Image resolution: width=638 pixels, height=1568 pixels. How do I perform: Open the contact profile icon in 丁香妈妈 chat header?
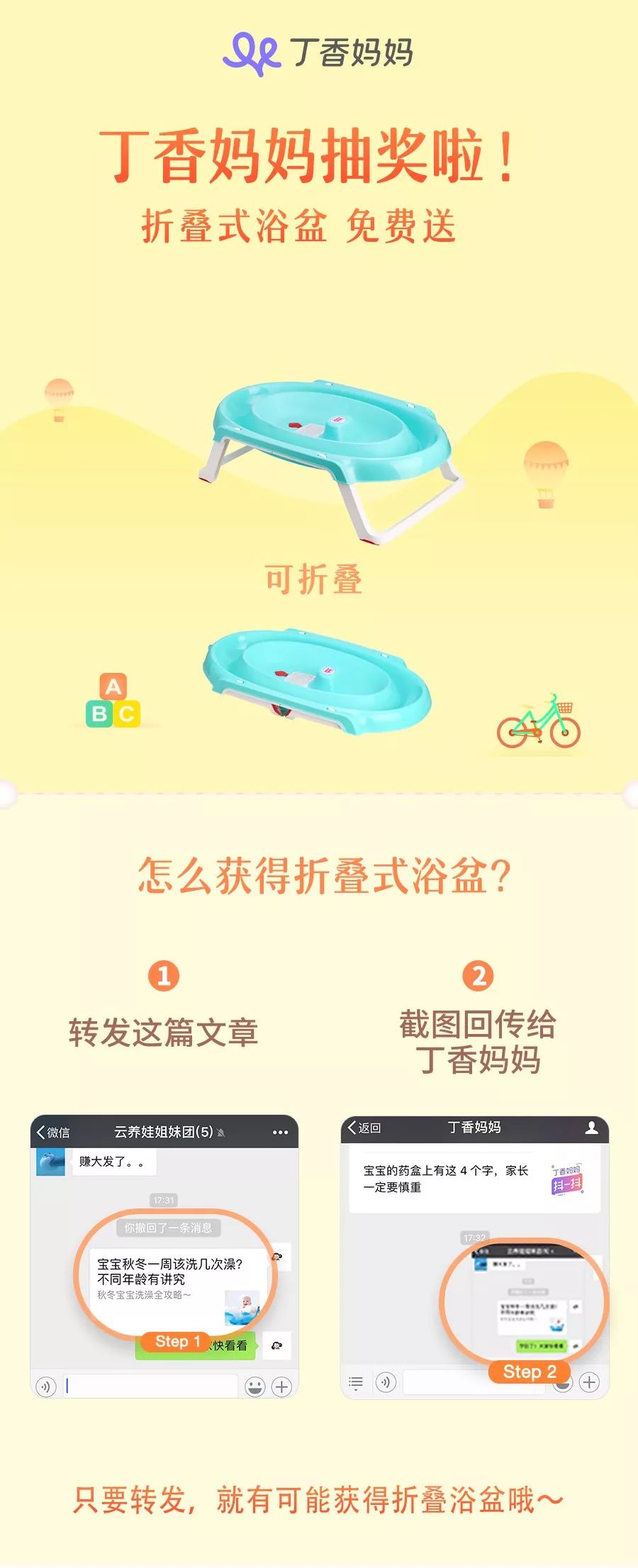pos(591,1127)
